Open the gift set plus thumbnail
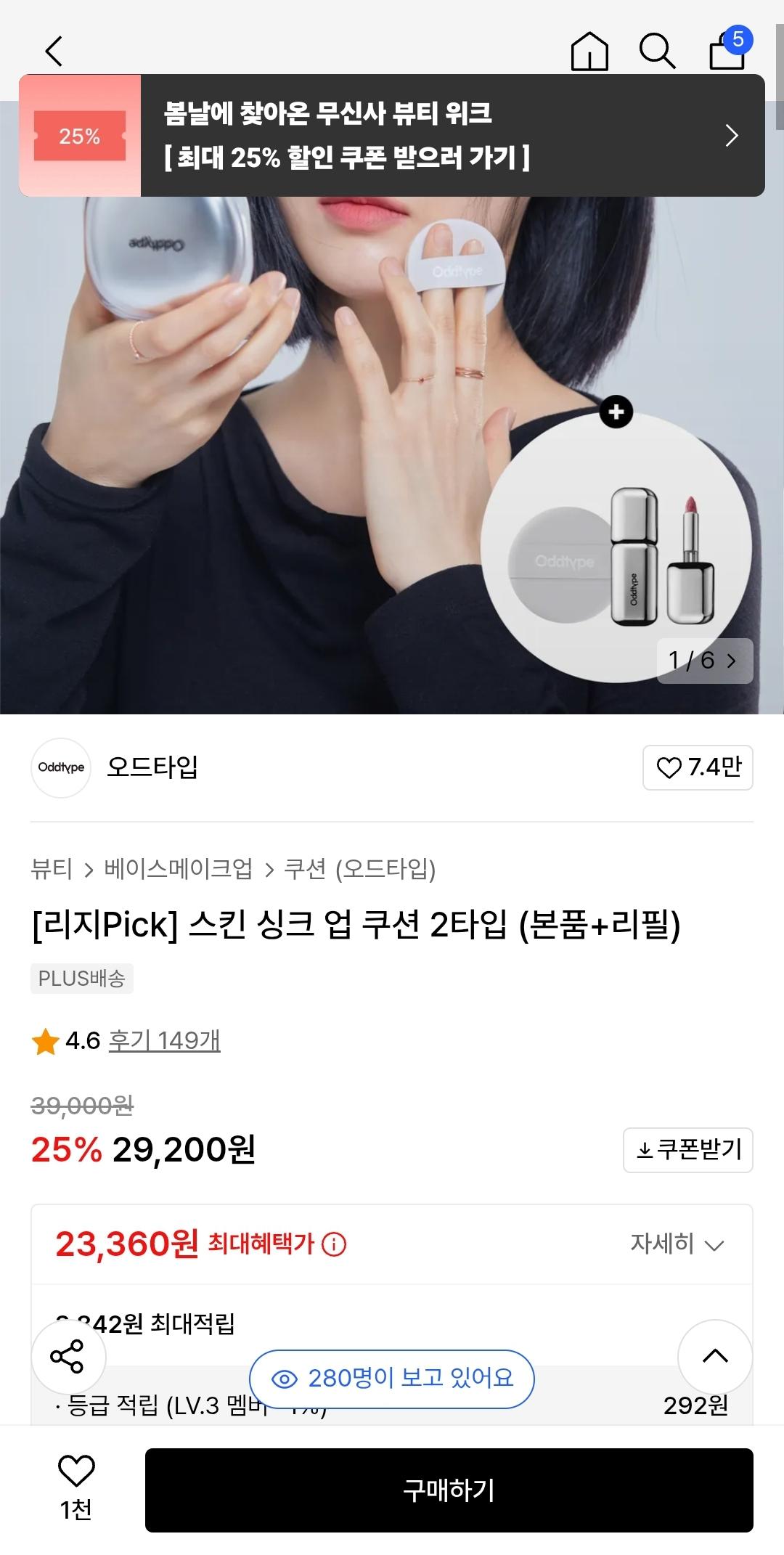 coord(616,412)
